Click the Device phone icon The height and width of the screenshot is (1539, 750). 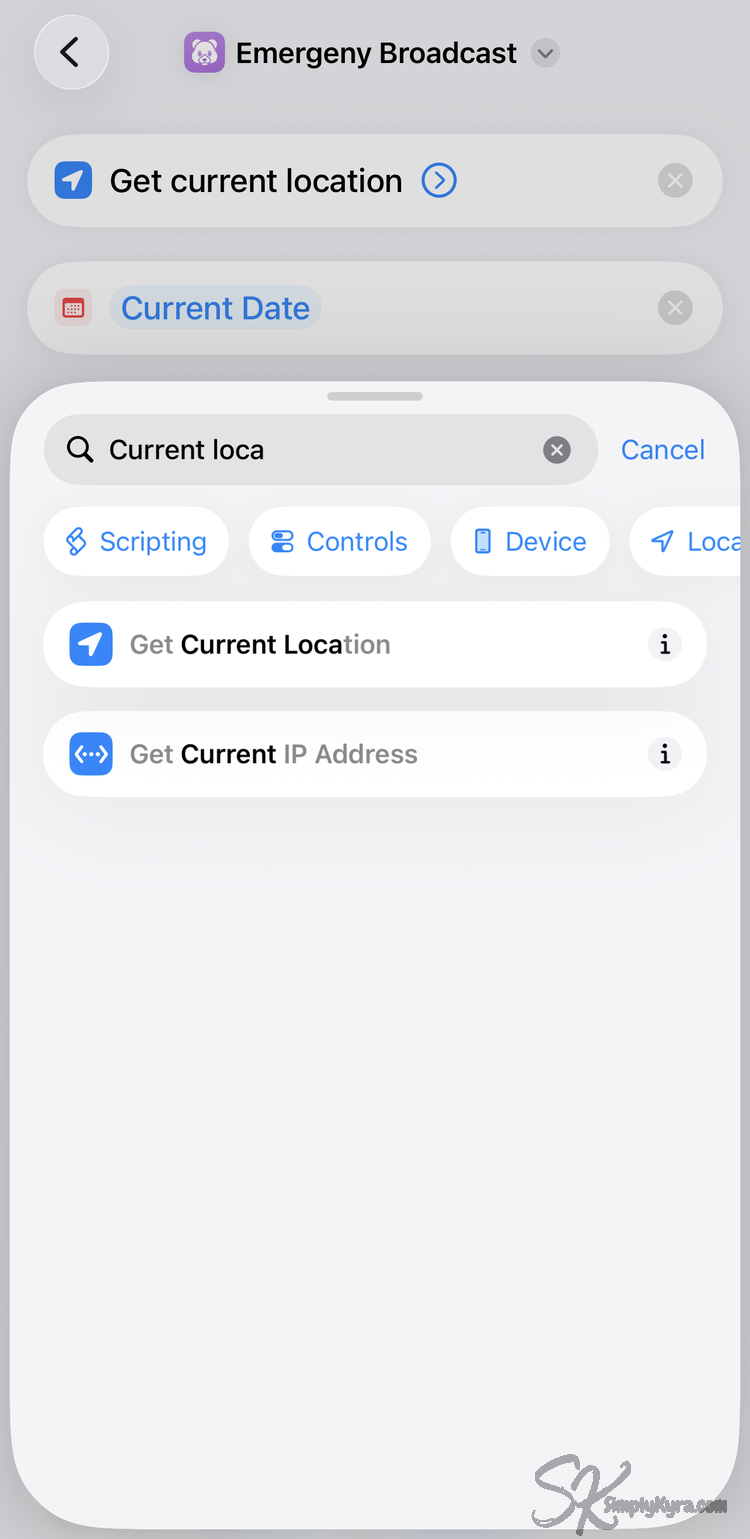483,541
